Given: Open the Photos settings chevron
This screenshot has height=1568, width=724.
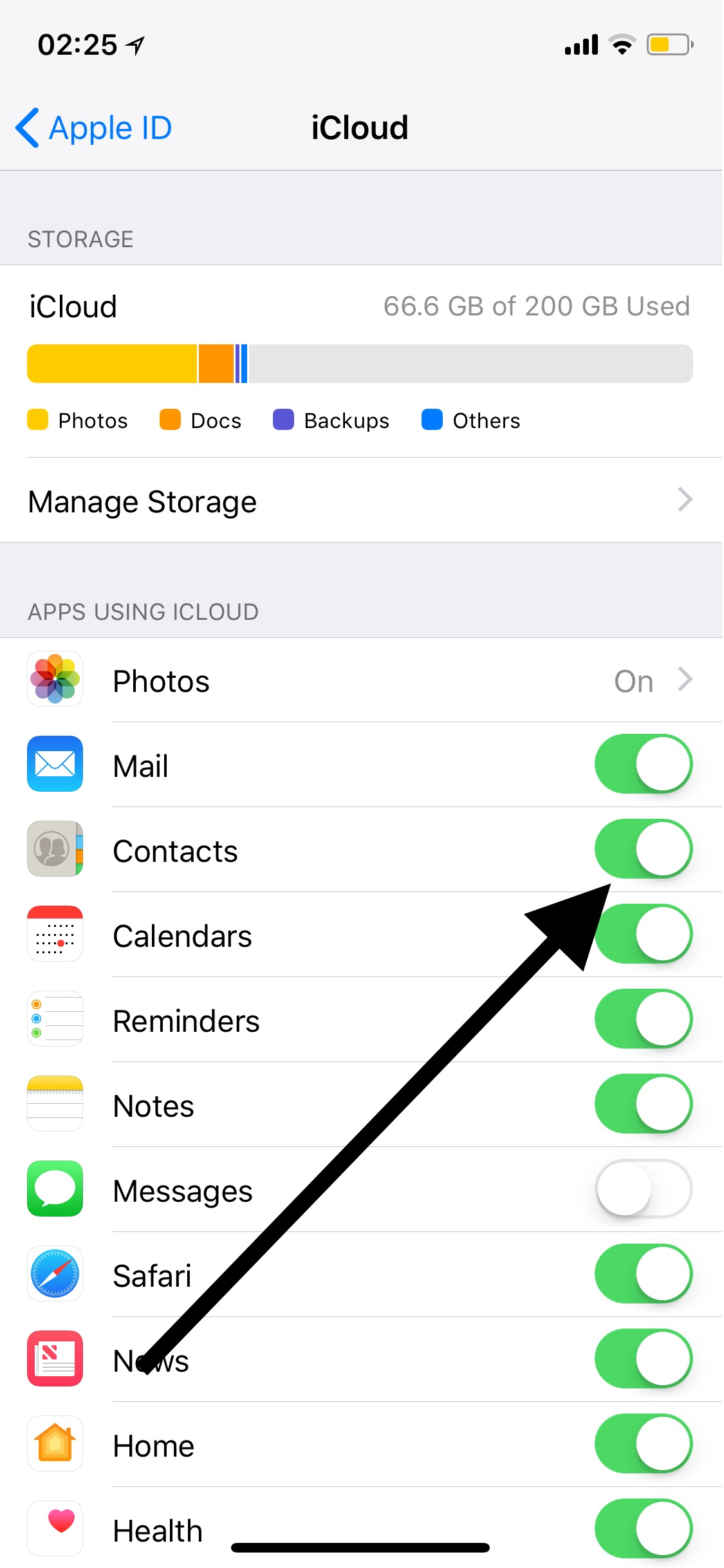Looking at the screenshot, I should click(x=684, y=680).
